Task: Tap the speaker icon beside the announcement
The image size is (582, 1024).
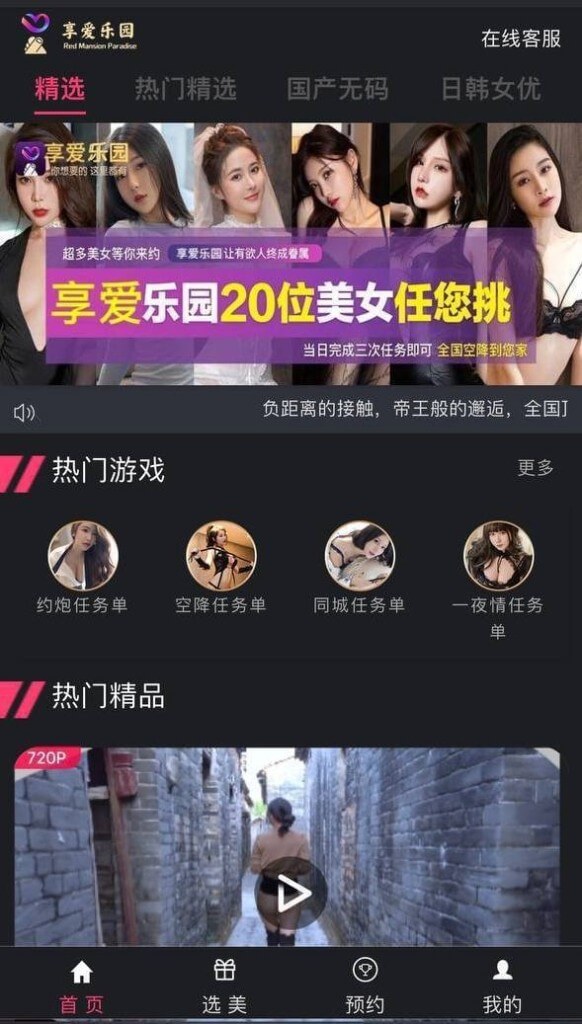Action: [x=24, y=412]
